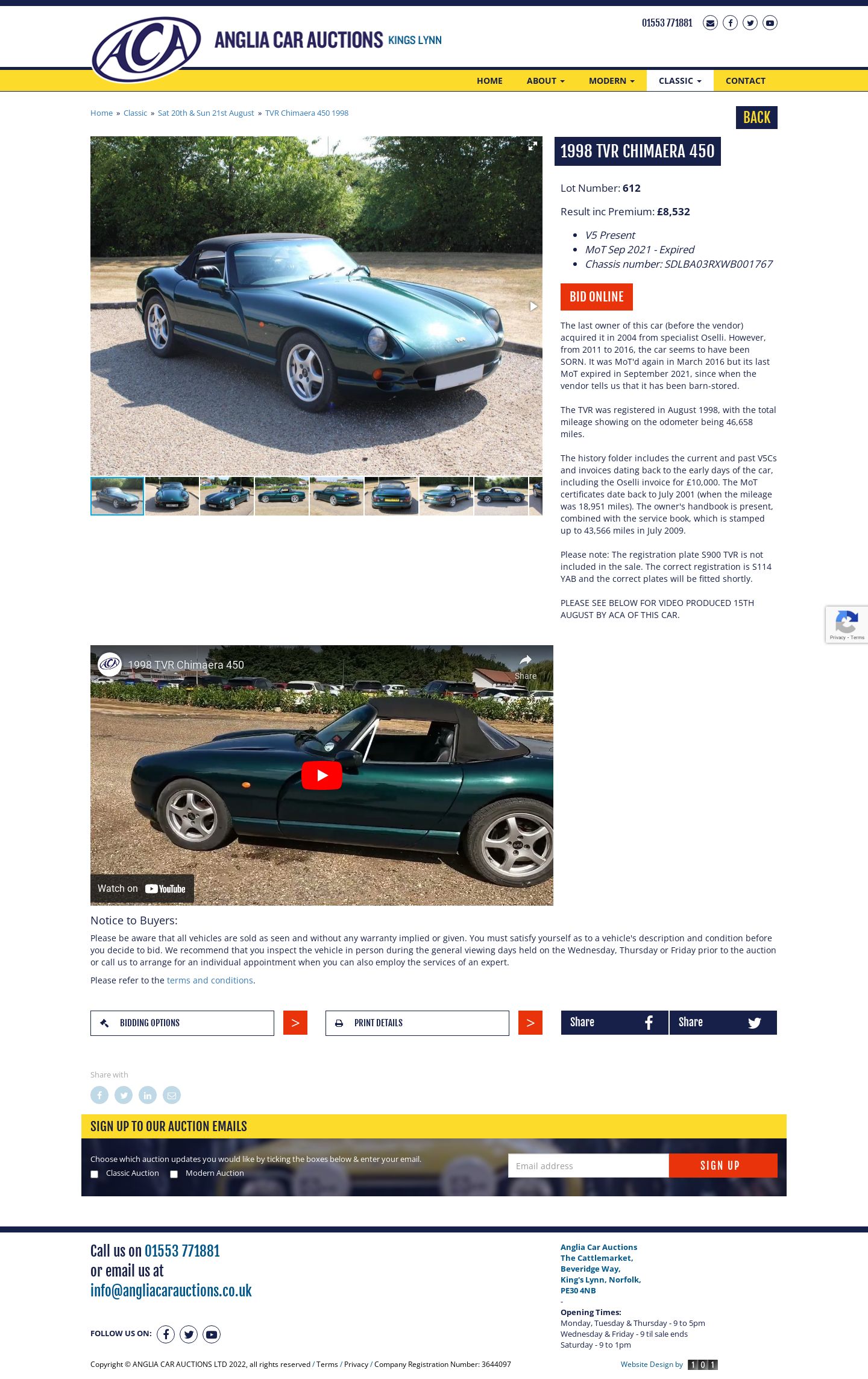Play the 1998 TVR Chimaera 450 video
868x1379 pixels.
click(321, 775)
